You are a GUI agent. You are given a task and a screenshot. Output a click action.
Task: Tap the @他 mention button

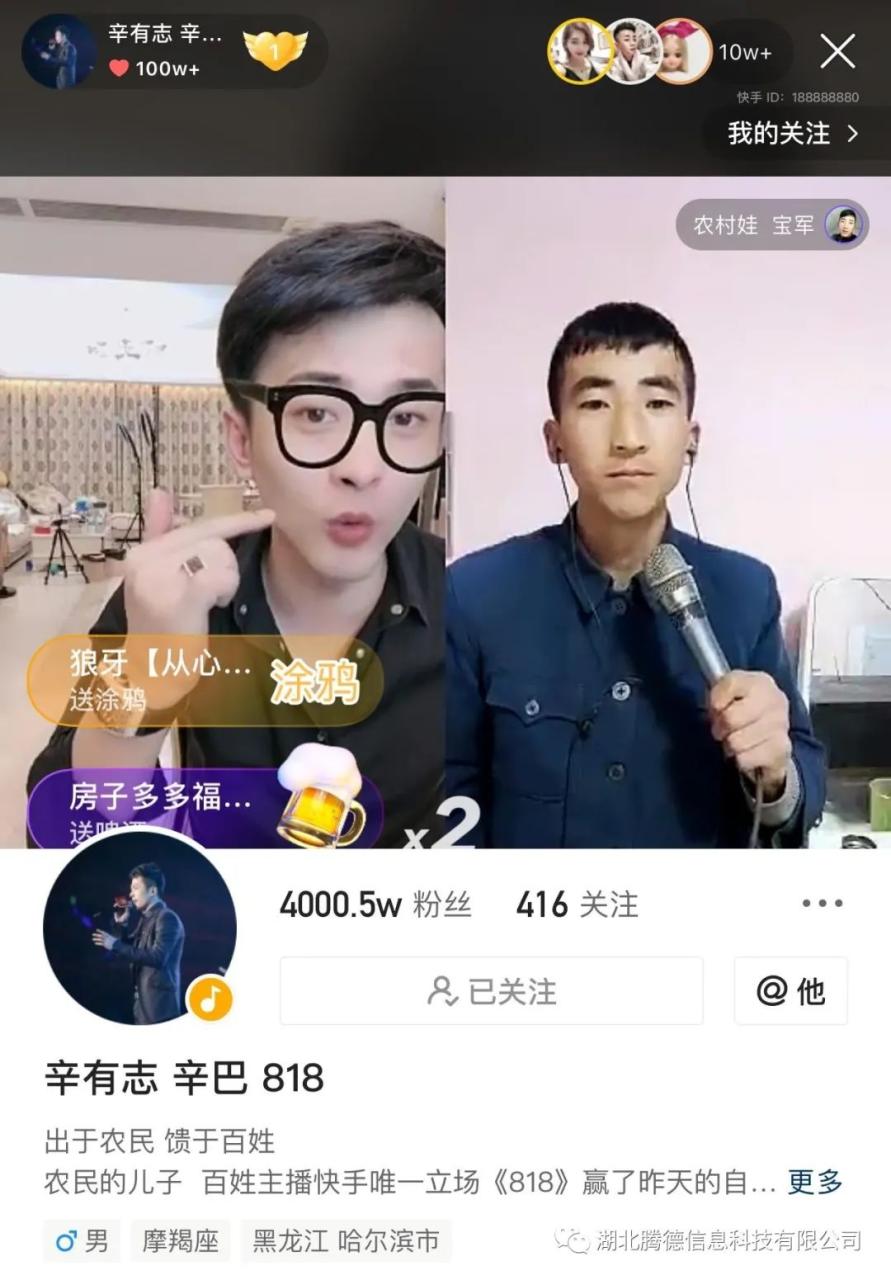click(x=791, y=991)
